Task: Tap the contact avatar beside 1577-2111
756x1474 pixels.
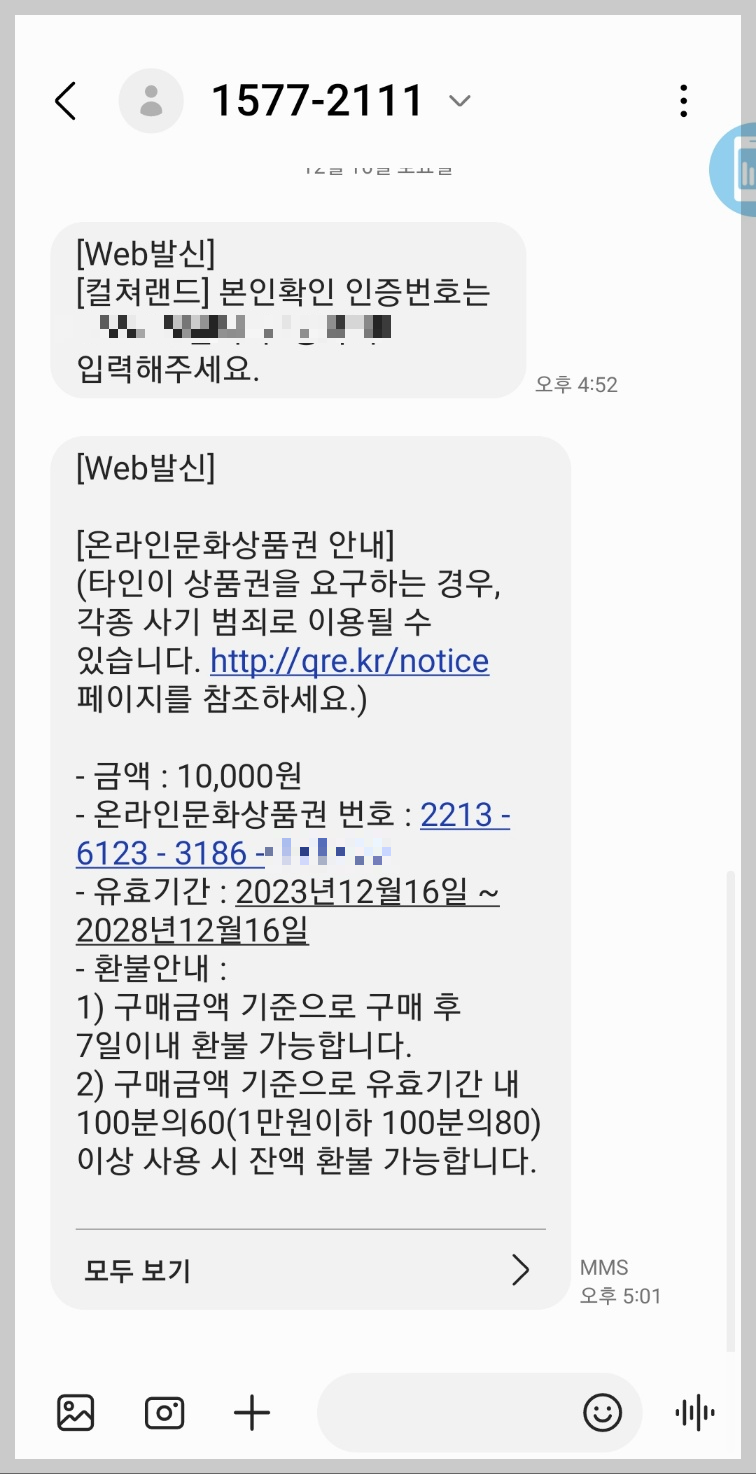Action: [151, 100]
